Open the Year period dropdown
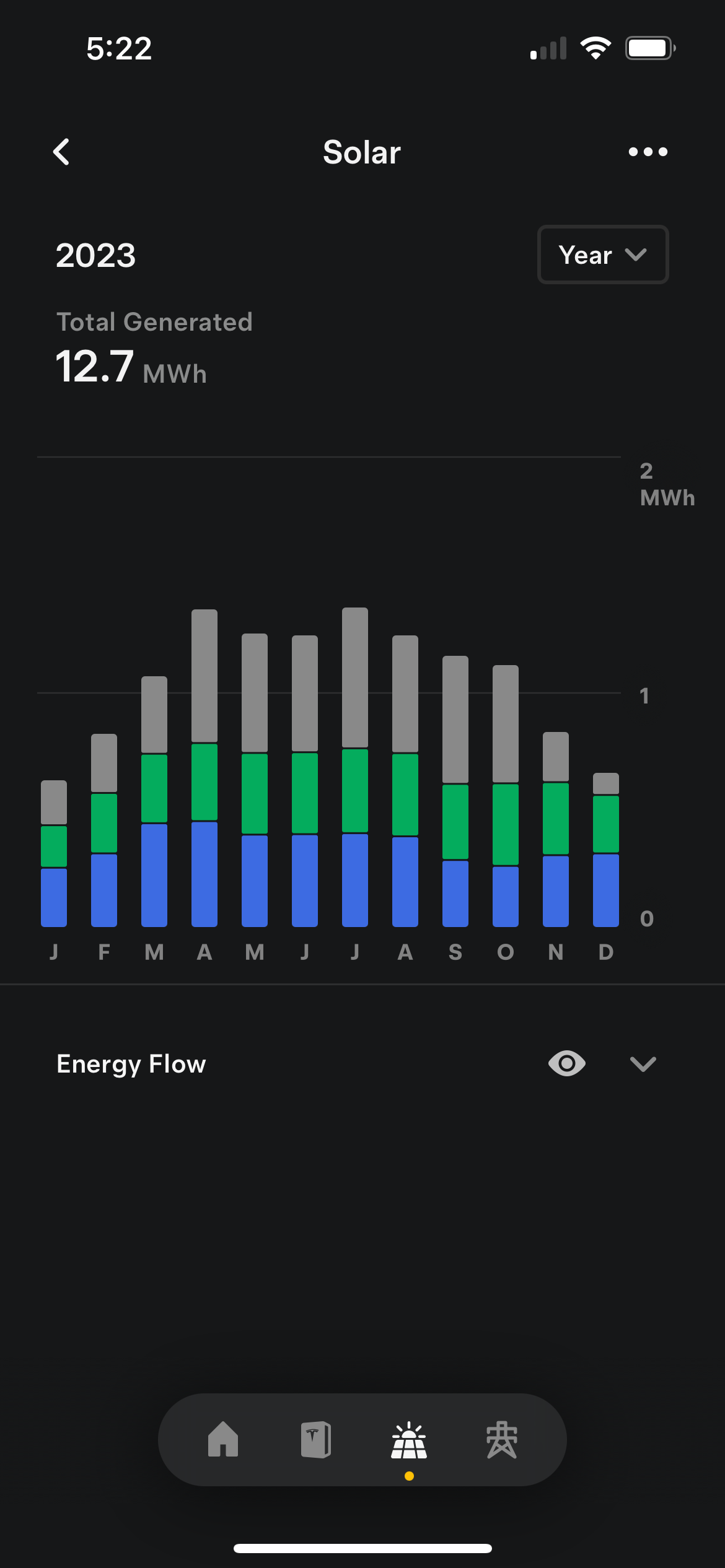Image resolution: width=725 pixels, height=1568 pixels. pos(603,255)
